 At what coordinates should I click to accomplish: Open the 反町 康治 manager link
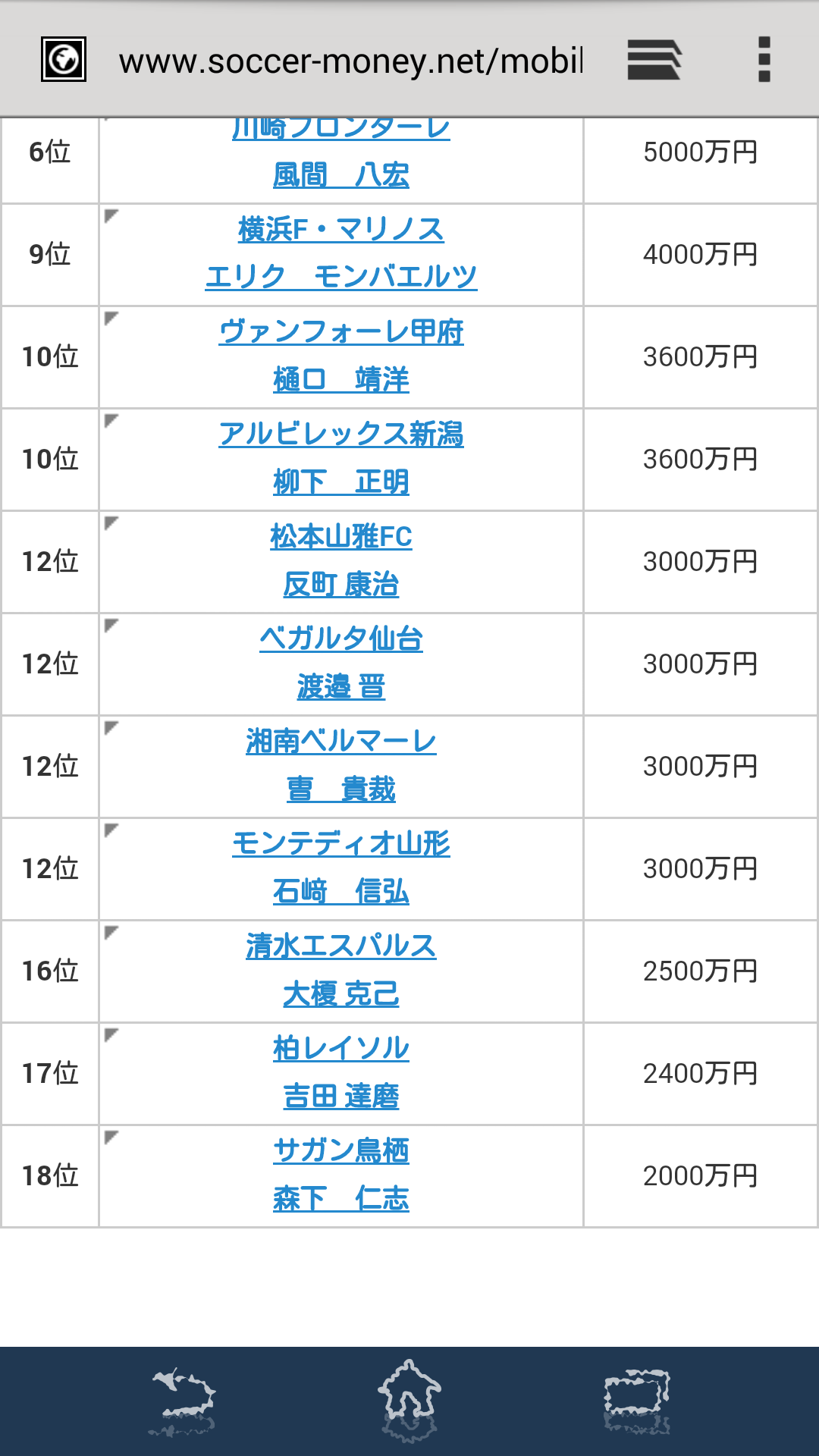340,585
